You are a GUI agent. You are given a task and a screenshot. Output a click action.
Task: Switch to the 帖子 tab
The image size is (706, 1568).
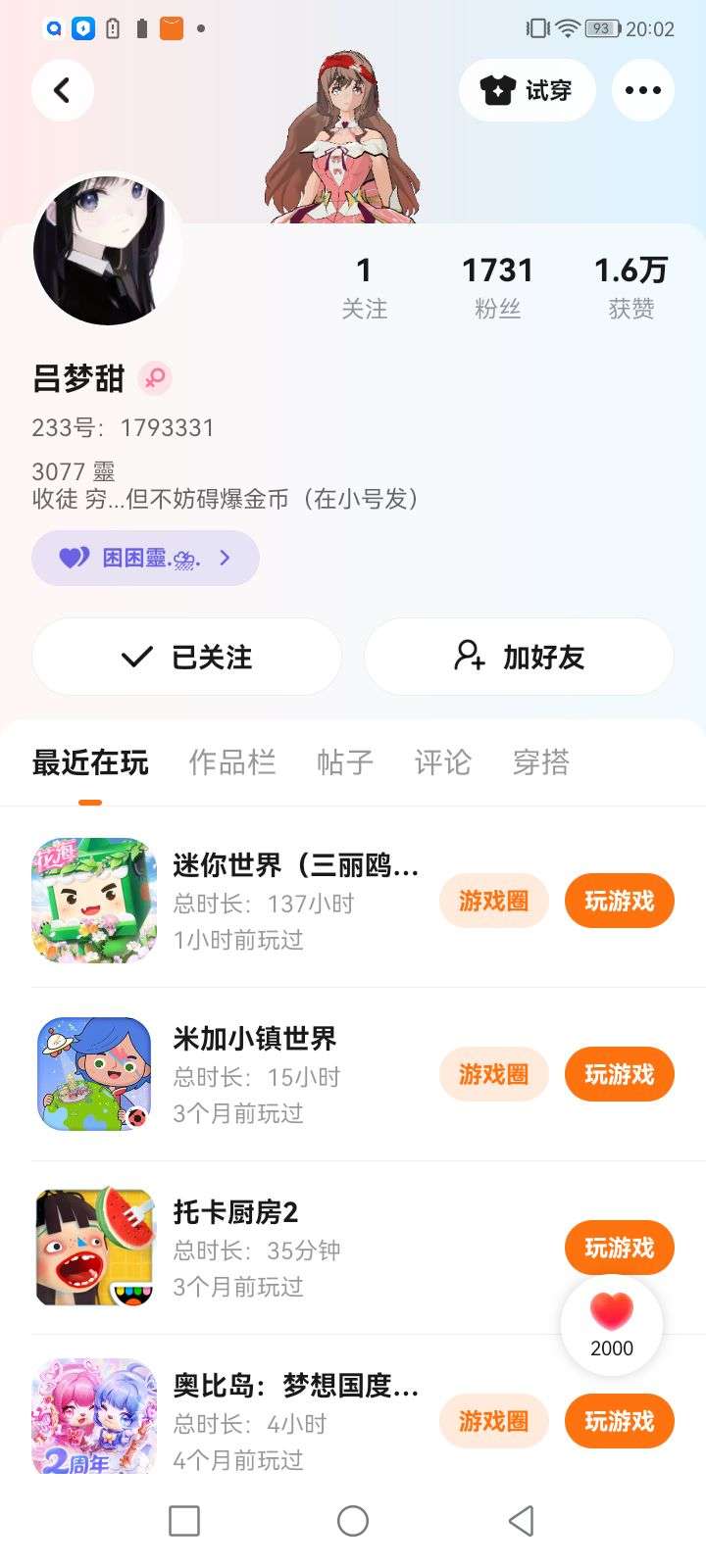click(344, 762)
